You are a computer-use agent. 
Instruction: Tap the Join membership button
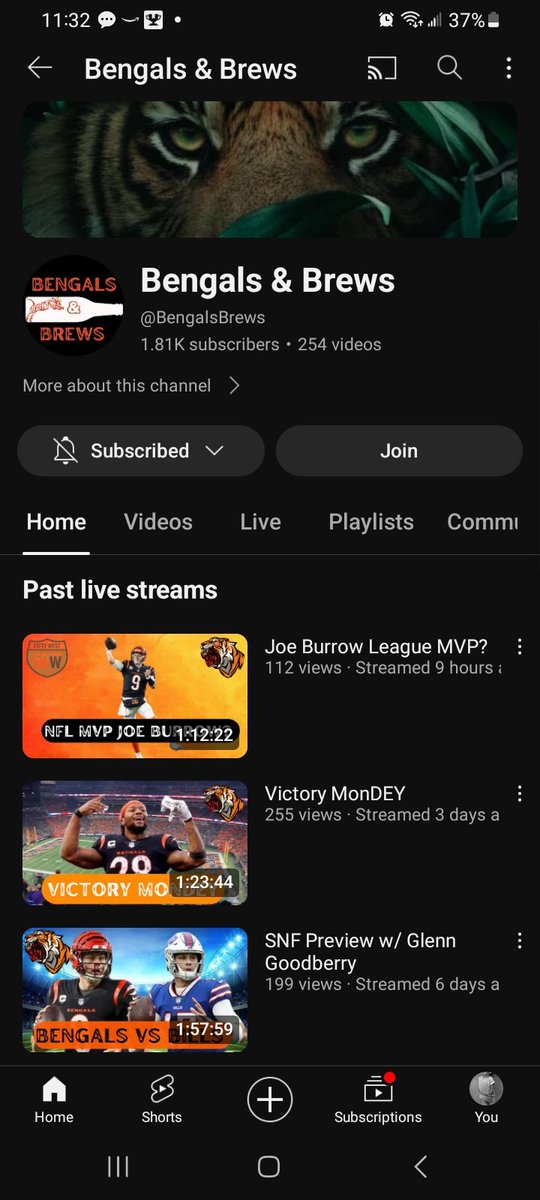coord(399,451)
